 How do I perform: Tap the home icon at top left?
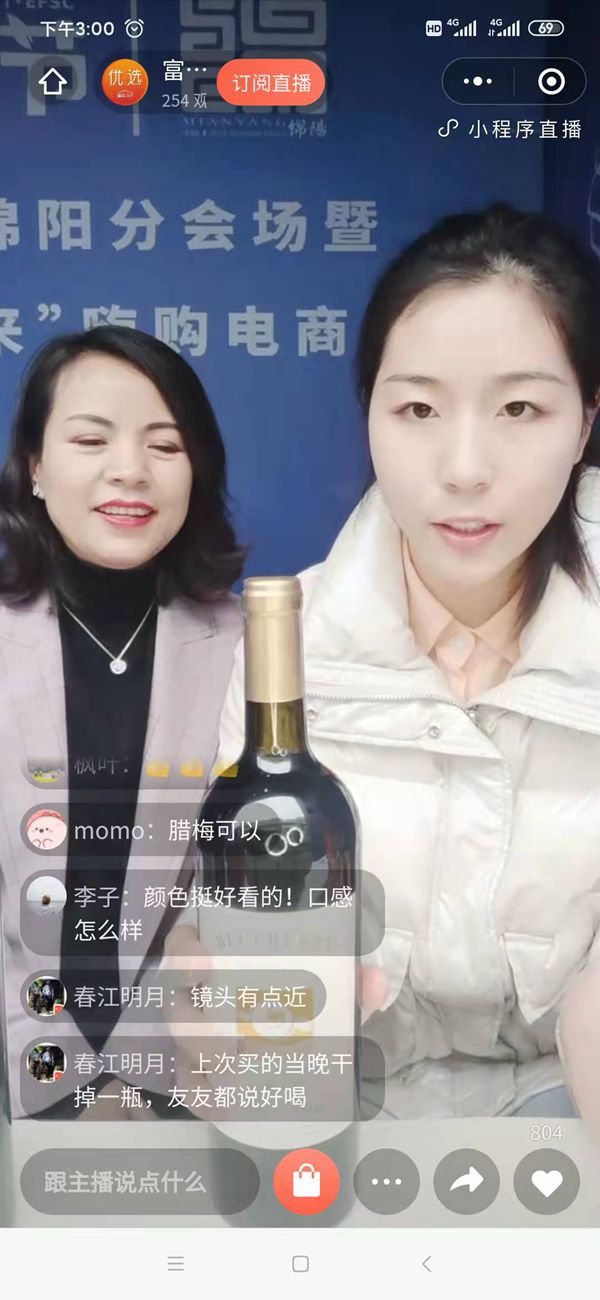(x=52, y=83)
